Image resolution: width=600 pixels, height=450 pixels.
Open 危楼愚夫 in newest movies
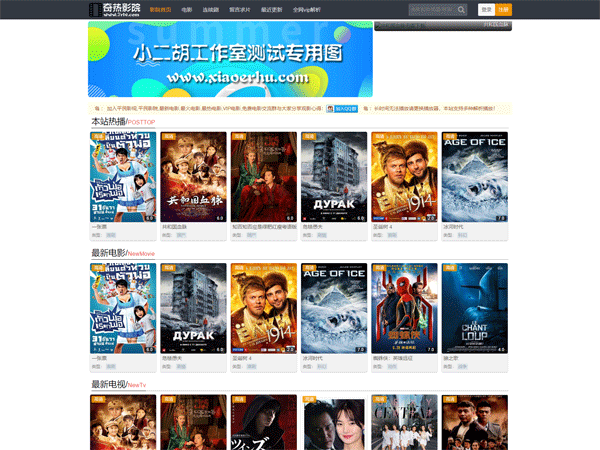(x=193, y=308)
